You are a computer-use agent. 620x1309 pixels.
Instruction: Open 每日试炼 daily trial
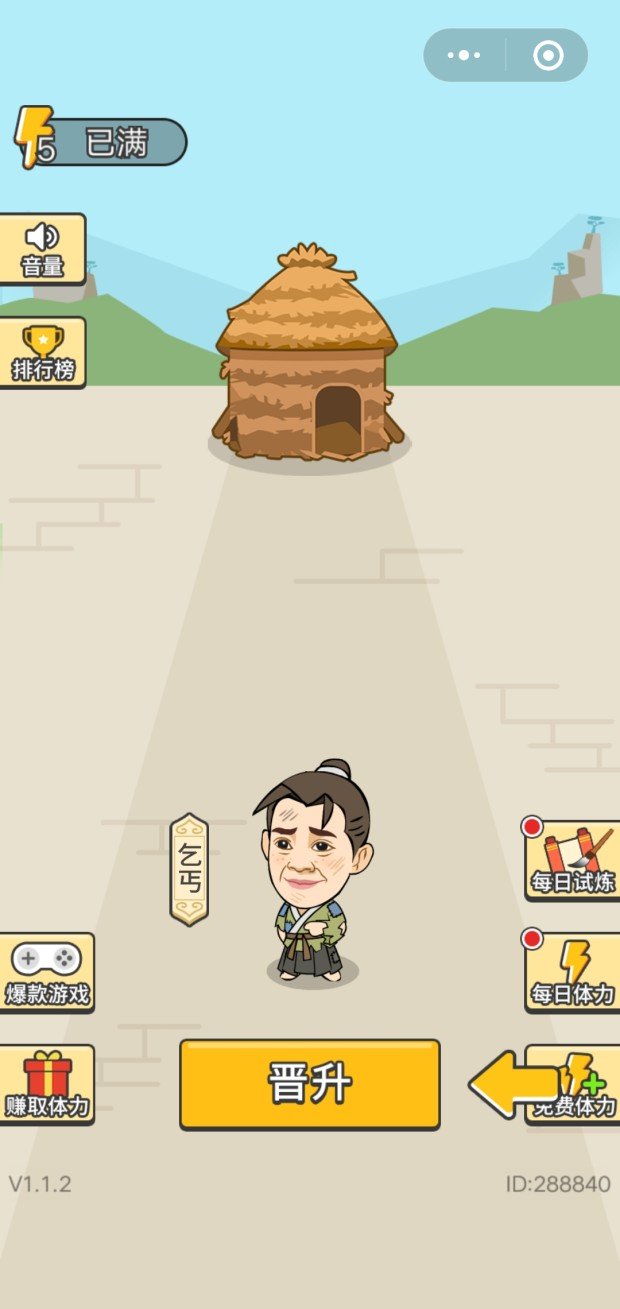[x=572, y=860]
